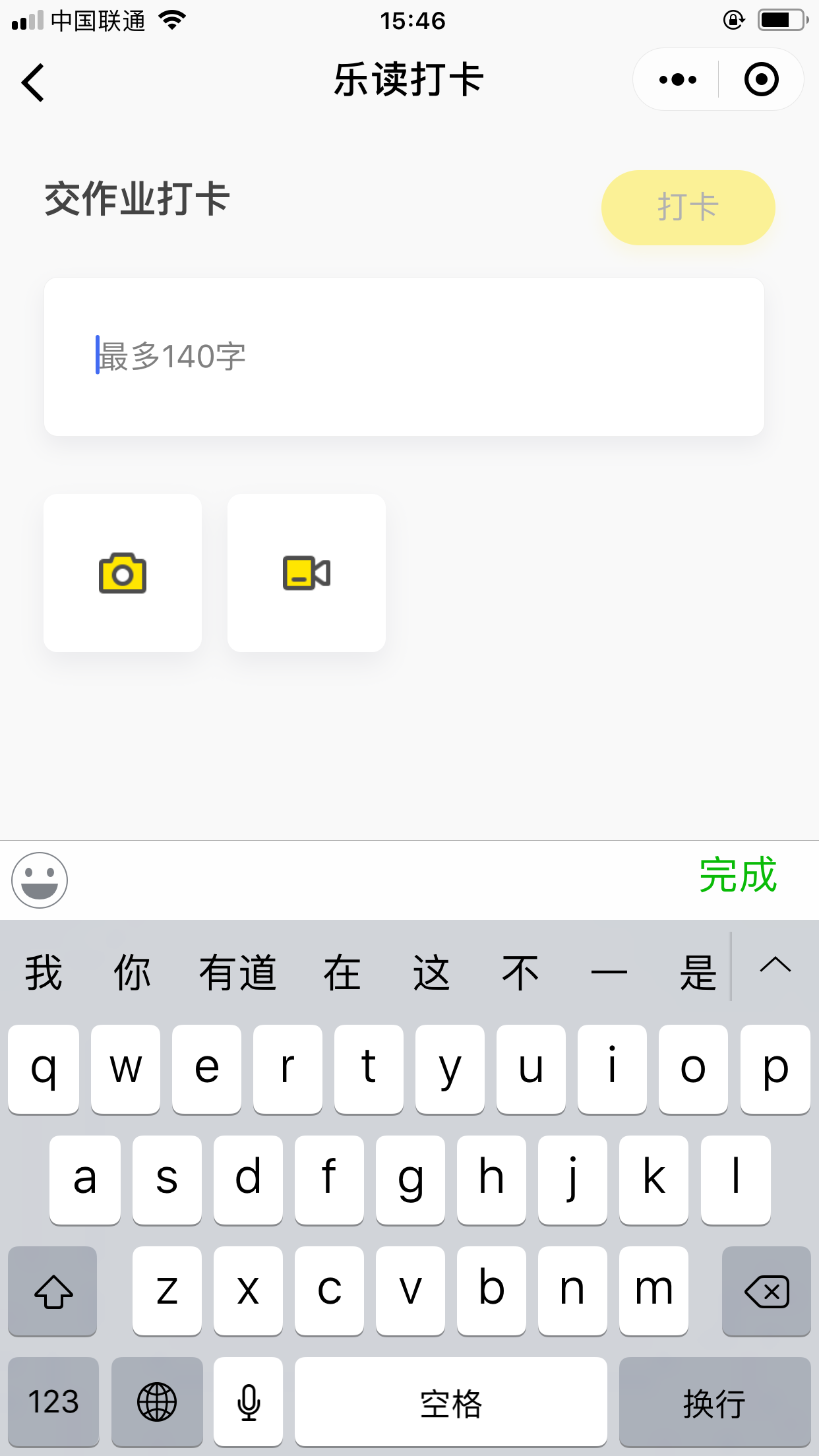Tap the yellow 打卡 button

[x=688, y=207]
